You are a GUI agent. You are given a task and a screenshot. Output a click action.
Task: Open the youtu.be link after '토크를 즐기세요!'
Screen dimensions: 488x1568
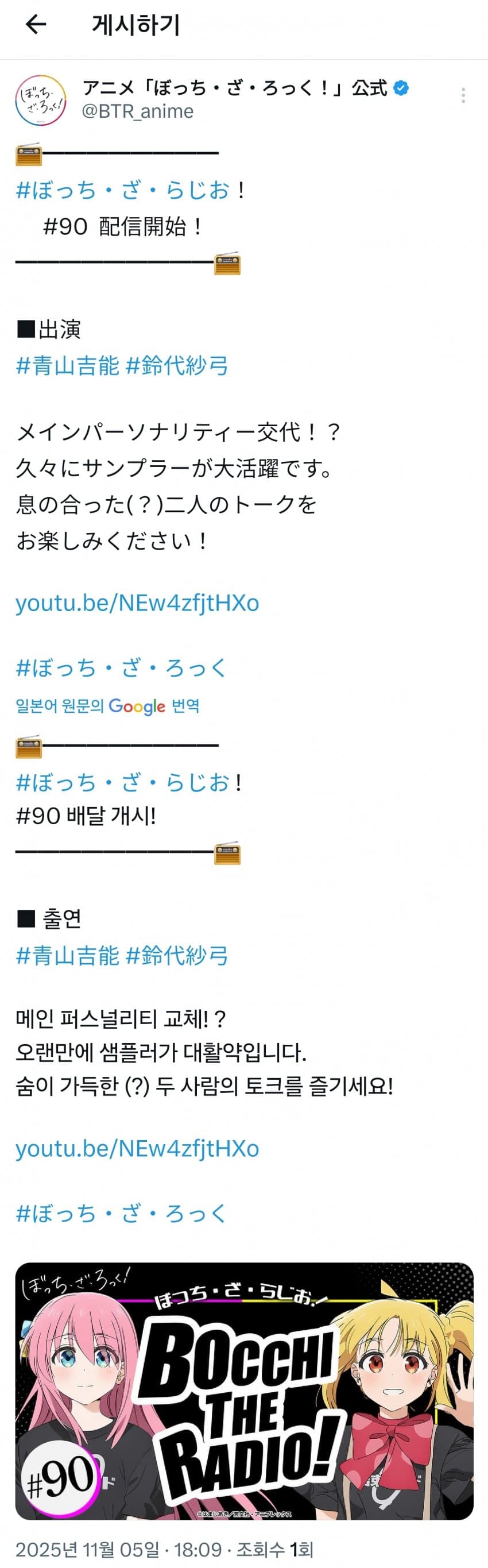pyautogui.click(x=138, y=1148)
